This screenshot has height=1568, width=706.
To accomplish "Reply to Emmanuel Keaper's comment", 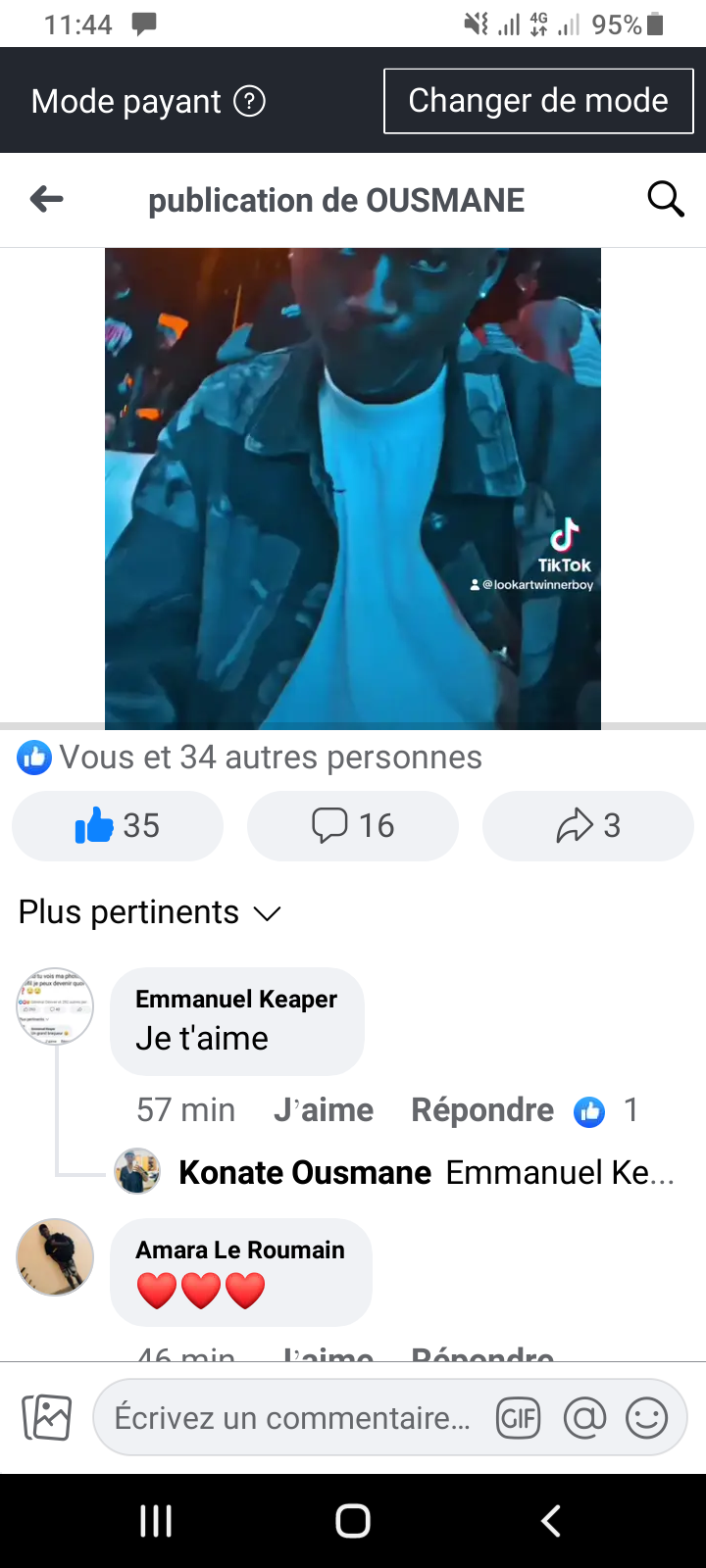I will point(482,1109).
